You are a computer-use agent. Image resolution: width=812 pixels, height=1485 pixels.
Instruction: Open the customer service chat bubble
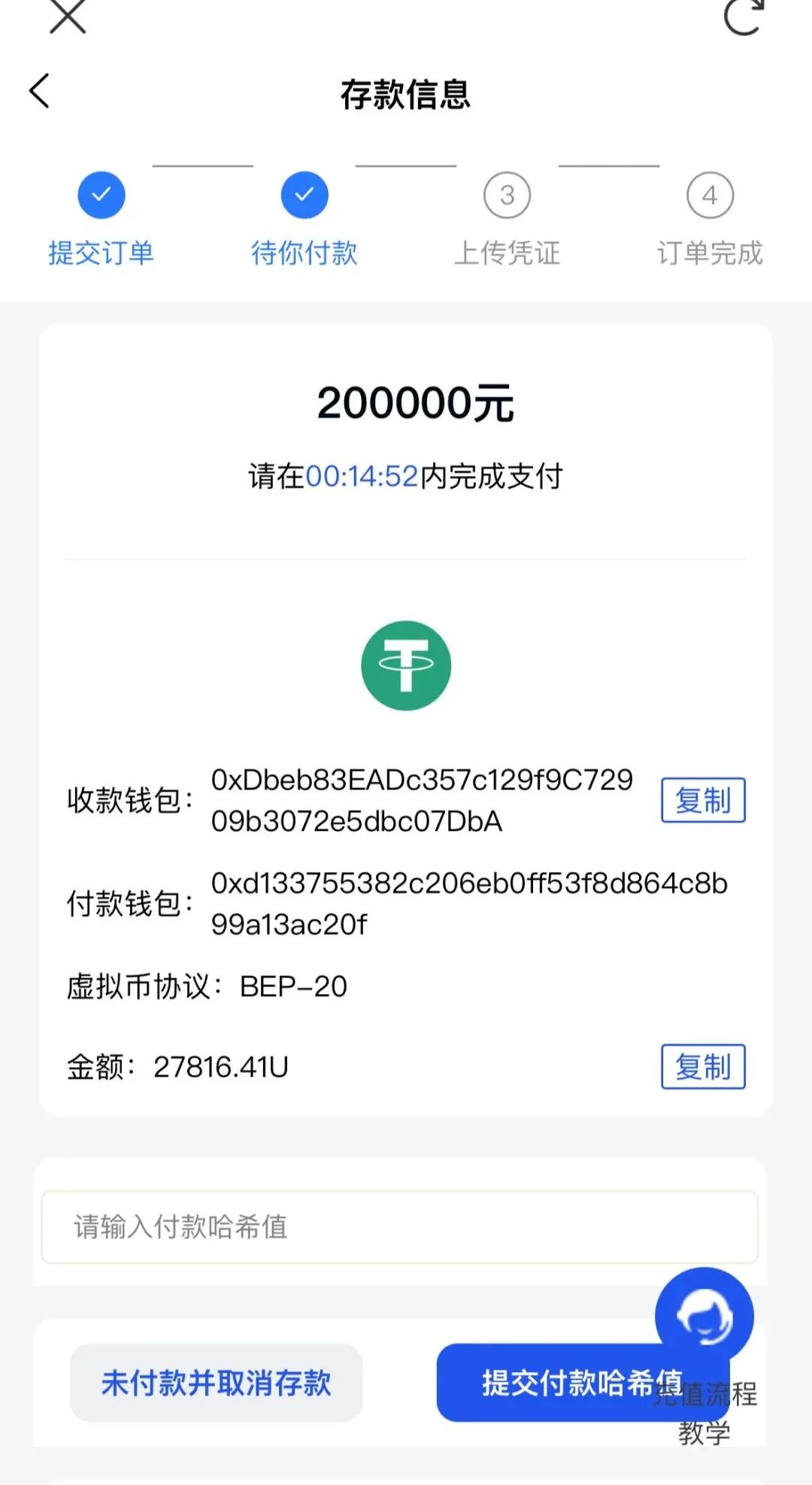[704, 1316]
